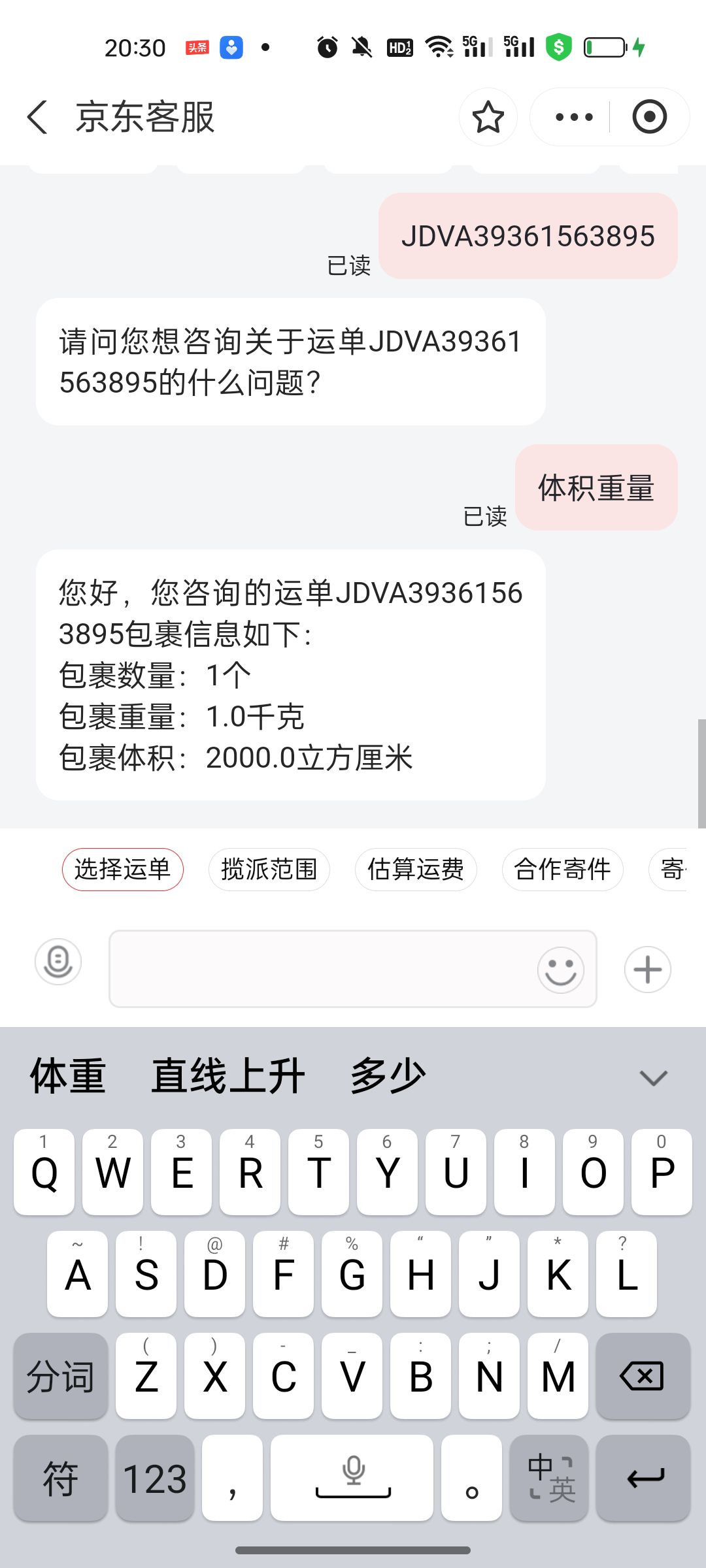Select the 选择运单 chip

[122, 870]
